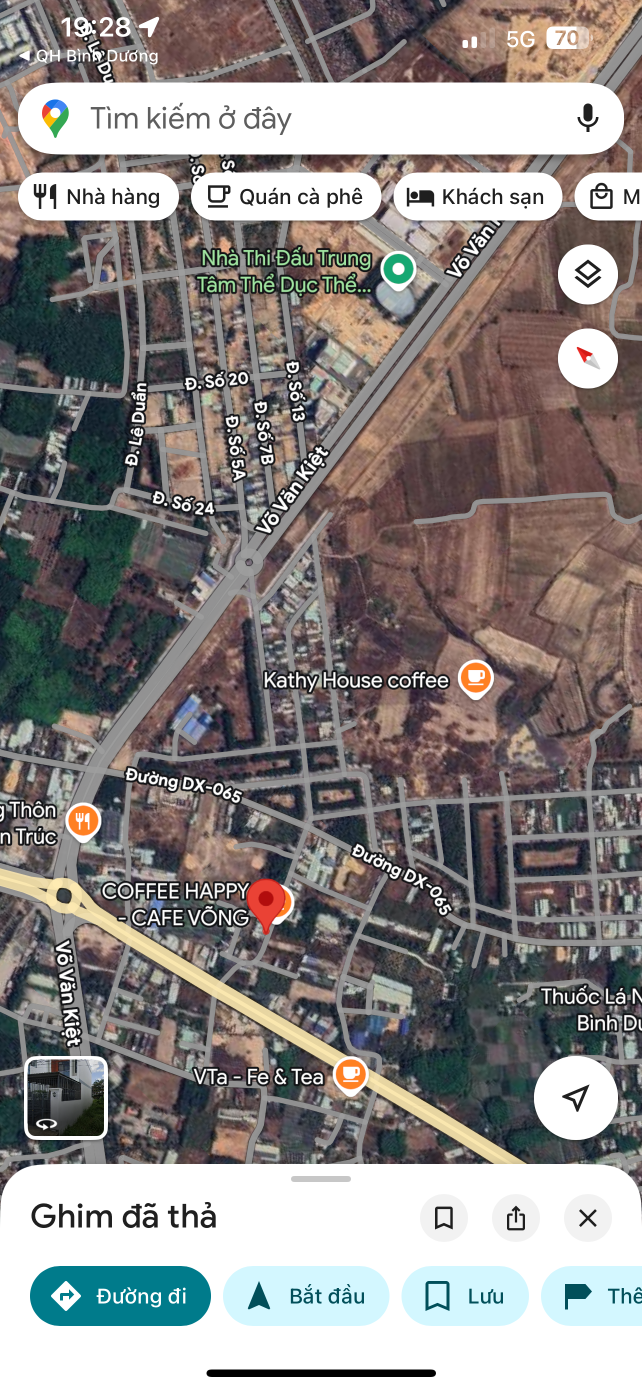The height and width of the screenshot is (1389, 642).
Task: Bookmark the dropped pin
Action: coord(443,1218)
